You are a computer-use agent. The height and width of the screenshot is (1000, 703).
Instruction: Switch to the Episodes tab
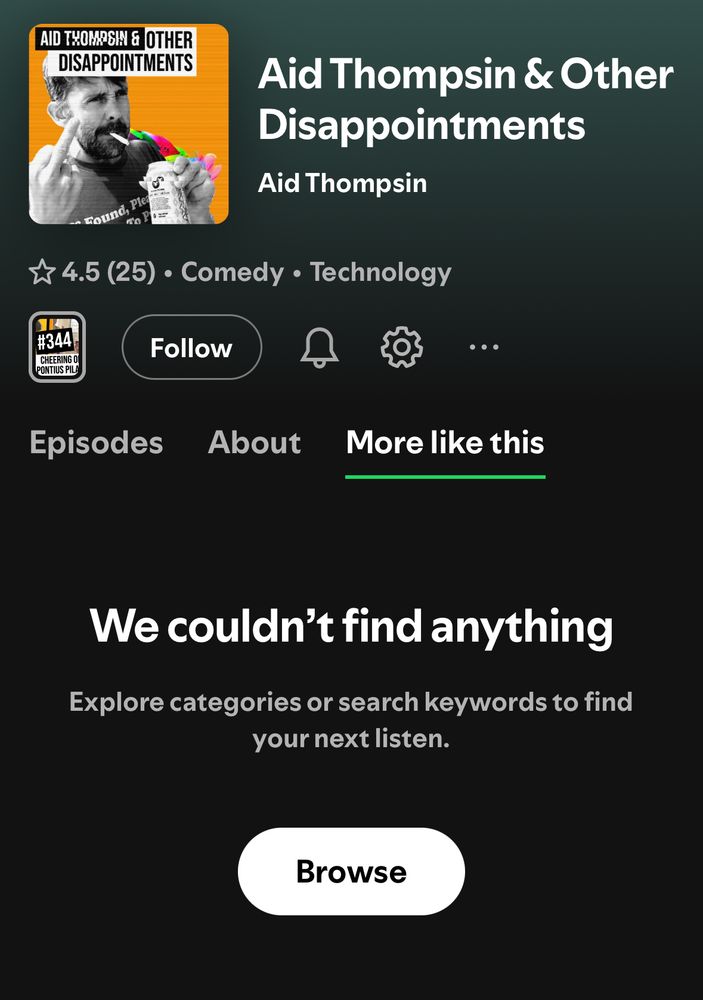click(x=96, y=443)
